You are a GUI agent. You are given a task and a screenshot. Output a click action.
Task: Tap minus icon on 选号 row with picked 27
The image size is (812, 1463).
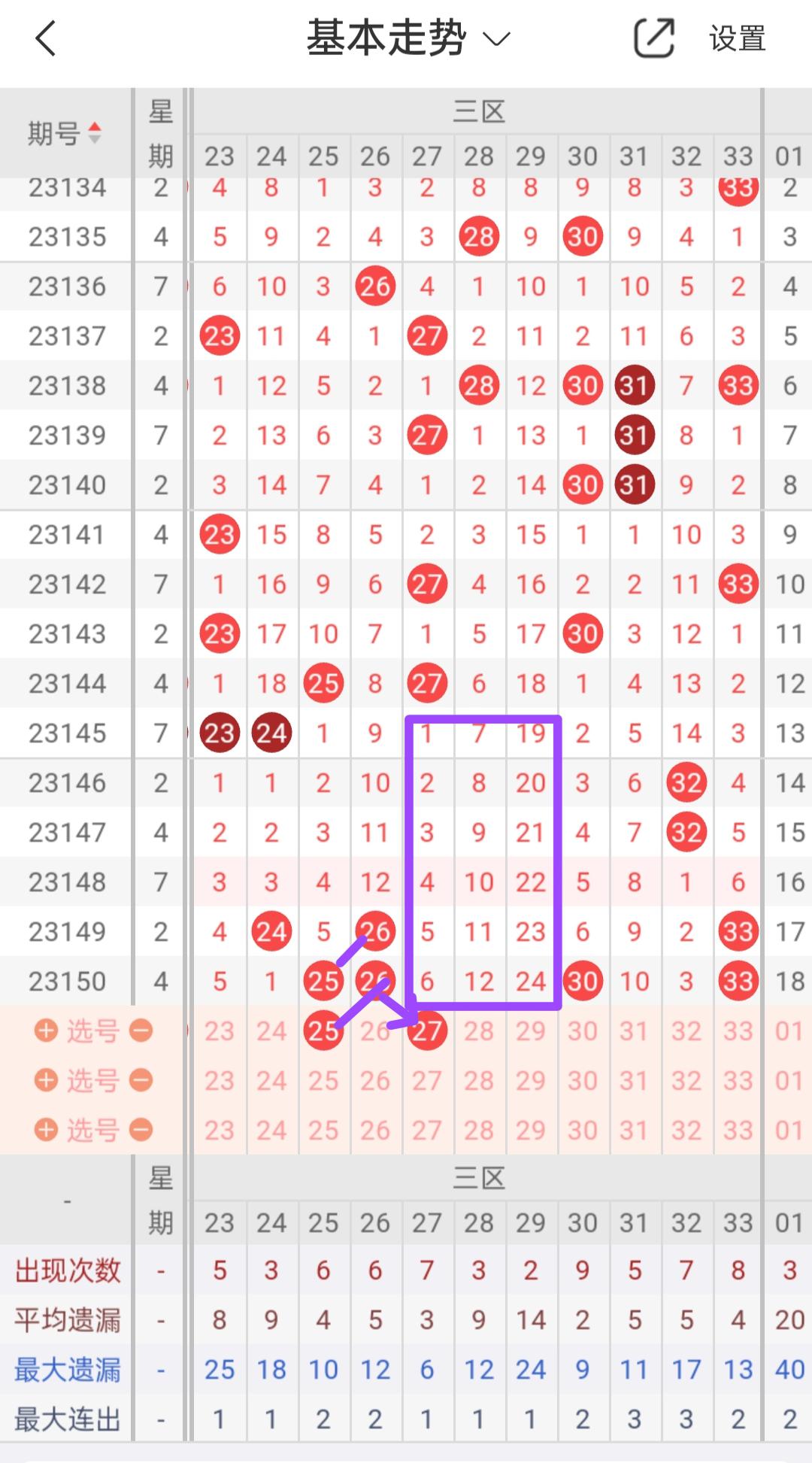141,1030
